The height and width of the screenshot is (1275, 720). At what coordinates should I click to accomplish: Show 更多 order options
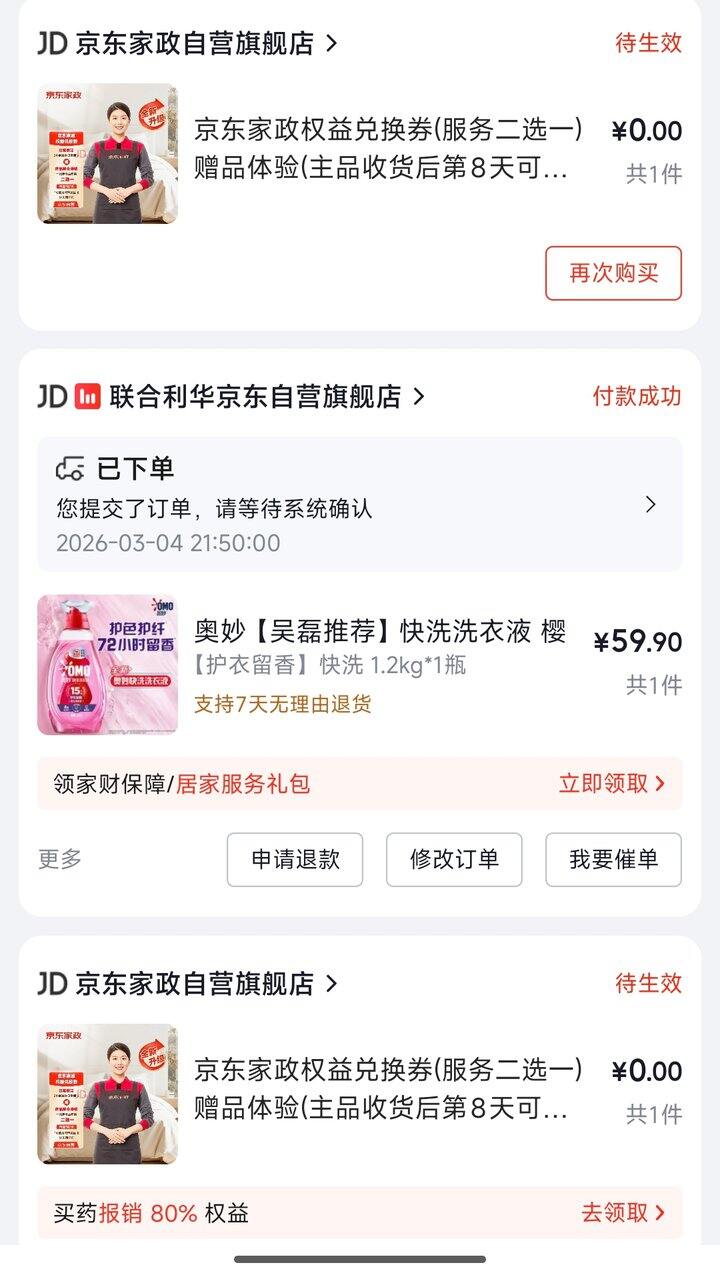(60, 859)
